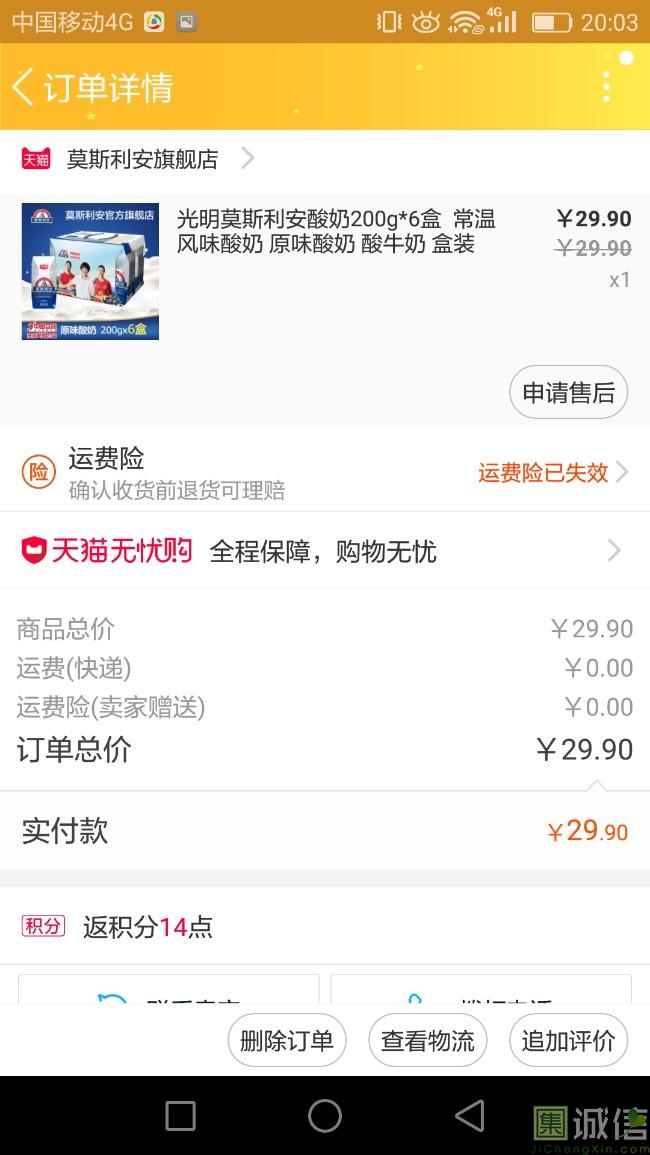Add a follow-up review with 追加评价
Image resolution: width=650 pixels, height=1155 pixels.
point(568,1040)
